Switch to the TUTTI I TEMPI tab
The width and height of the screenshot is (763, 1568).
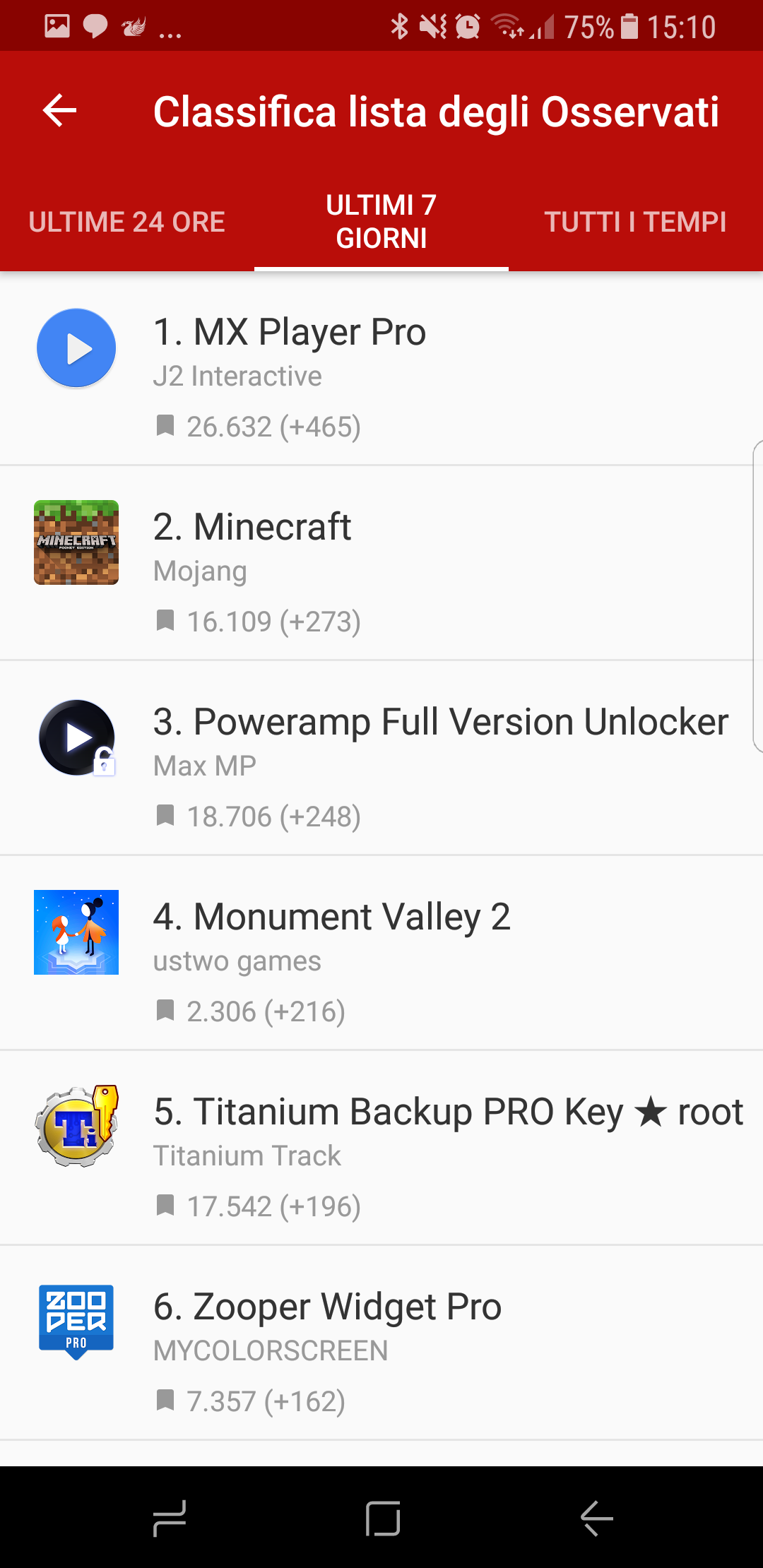635,221
